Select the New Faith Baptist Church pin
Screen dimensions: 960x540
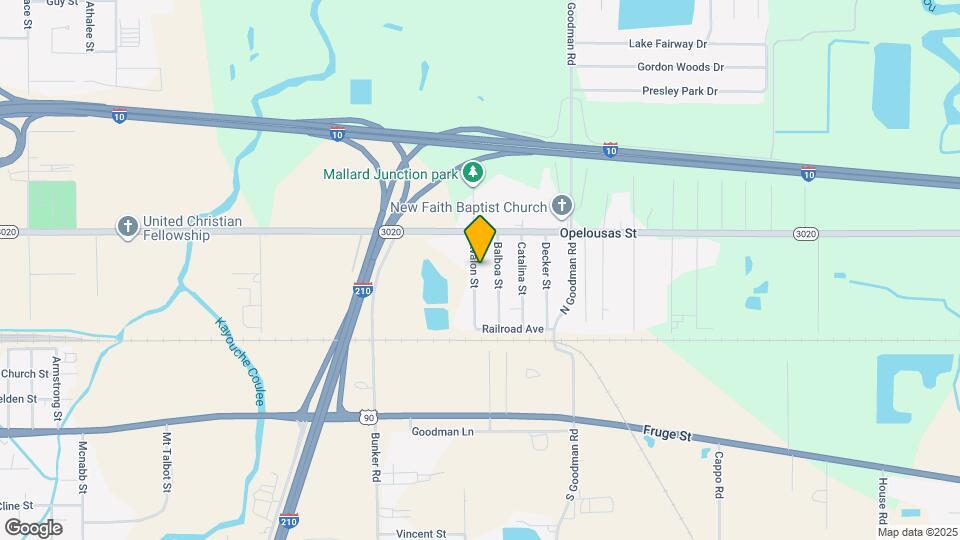(562, 207)
